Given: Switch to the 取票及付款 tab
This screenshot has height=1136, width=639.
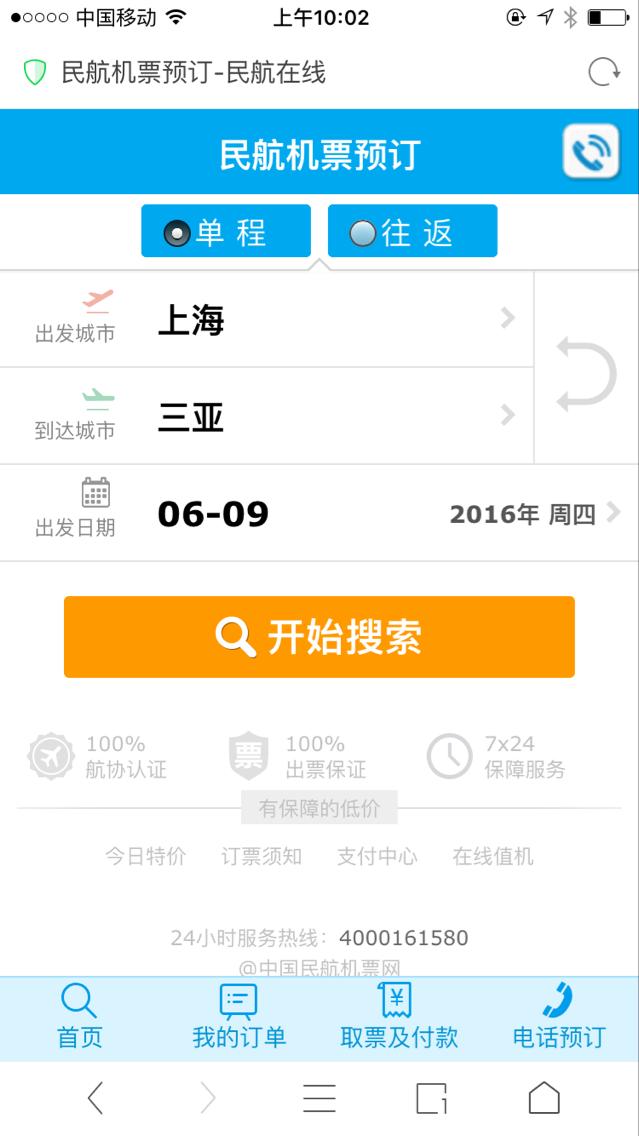Looking at the screenshot, I should 399,1018.
